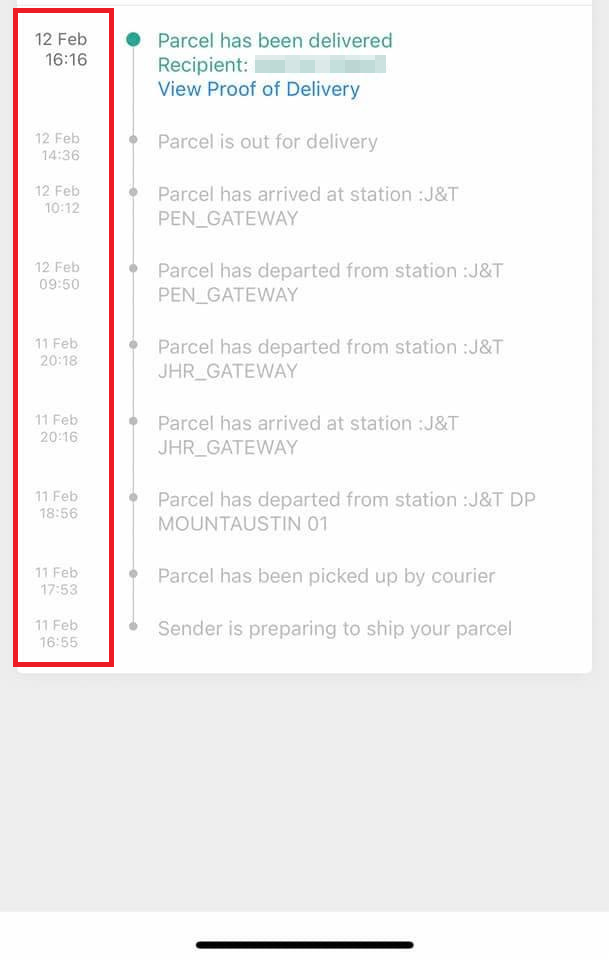Open the View Proof of Delivery link
The image size is (609, 960).
point(258,89)
